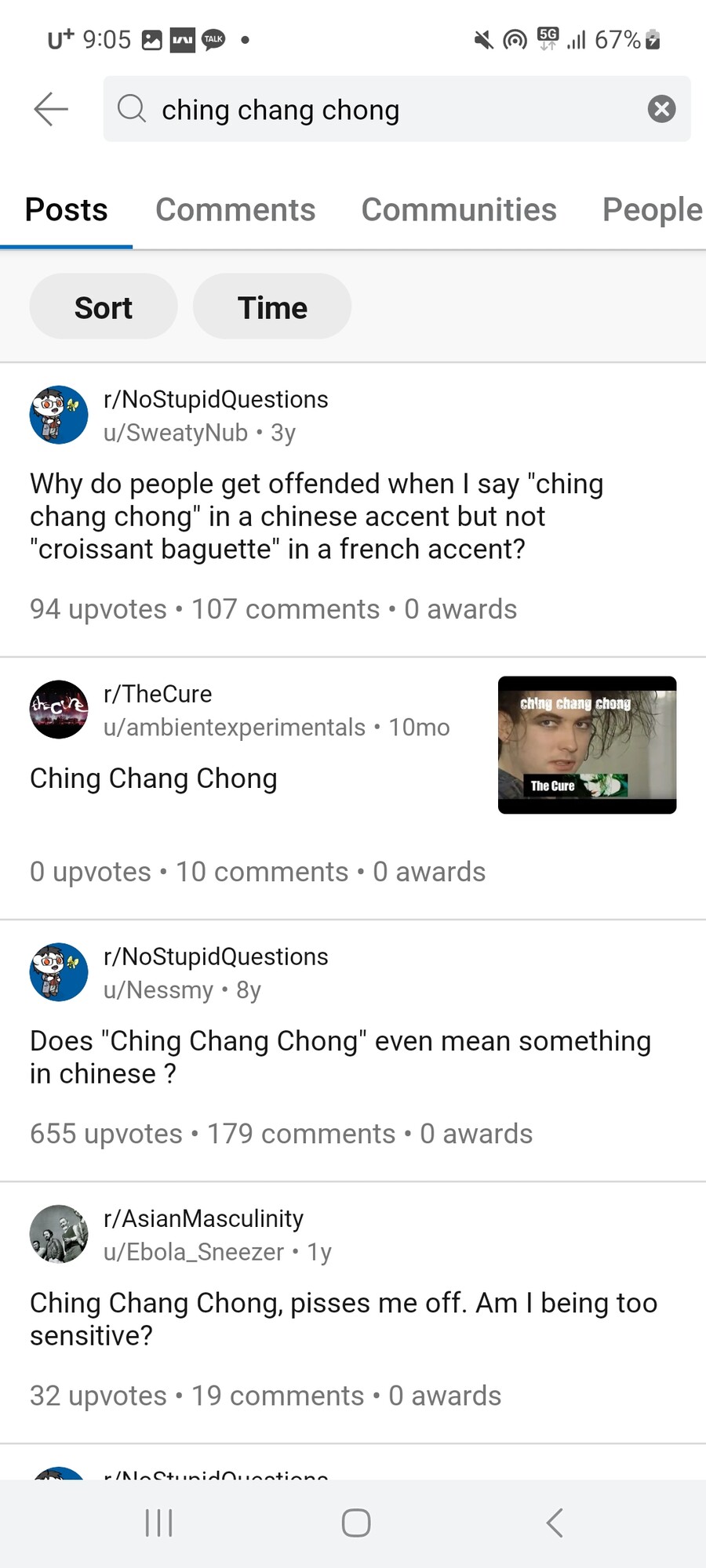706x1568 pixels.
Task: Go back using the arrow icon
Action: click(x=52, y=109)
